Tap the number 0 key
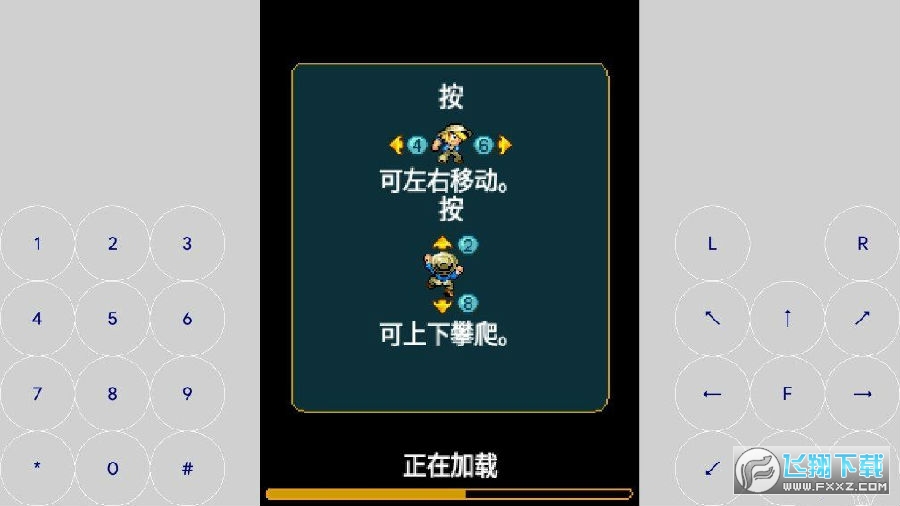The height and width of the screenshot is (506, 900). [112, 468]
